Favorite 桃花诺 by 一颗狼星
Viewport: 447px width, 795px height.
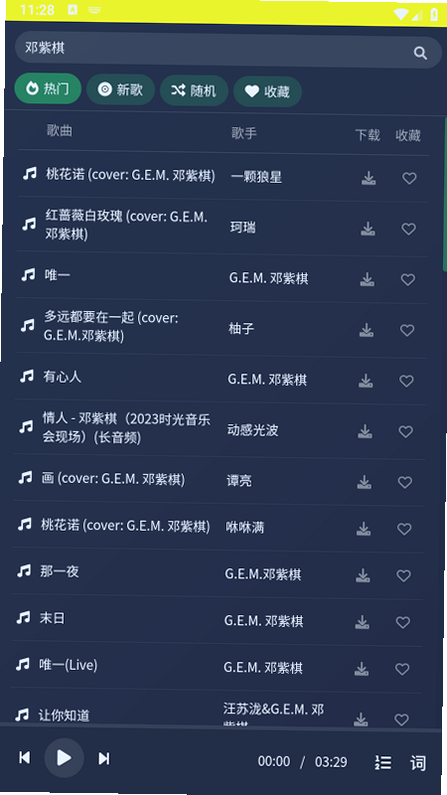[409, 178]
